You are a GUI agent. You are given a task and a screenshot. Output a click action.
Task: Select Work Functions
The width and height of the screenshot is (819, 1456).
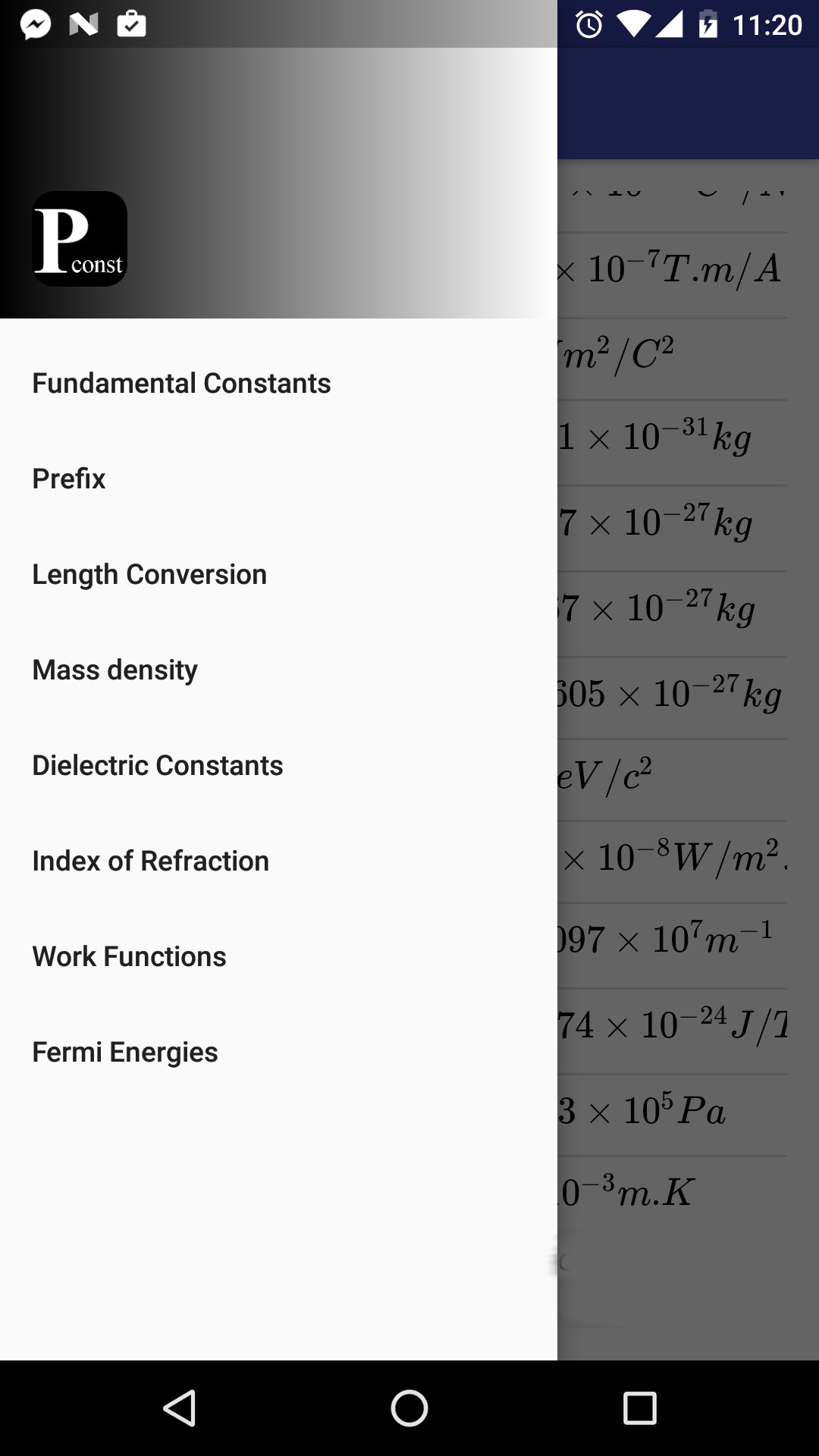(x=129, y=956)
